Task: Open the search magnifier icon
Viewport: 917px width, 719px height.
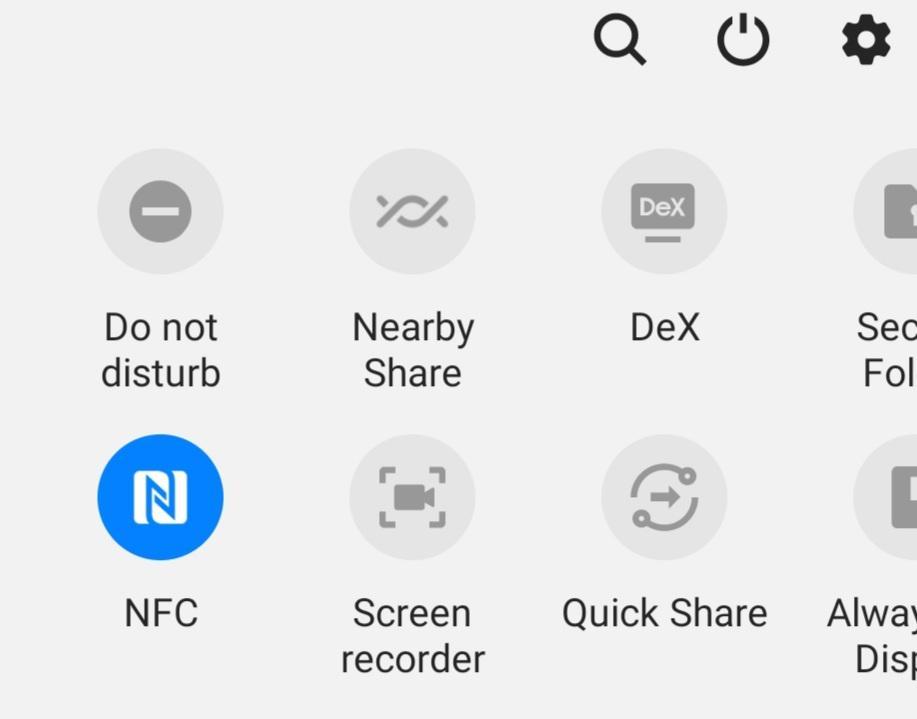Action: pyautogui.click(x=619, y=40)
